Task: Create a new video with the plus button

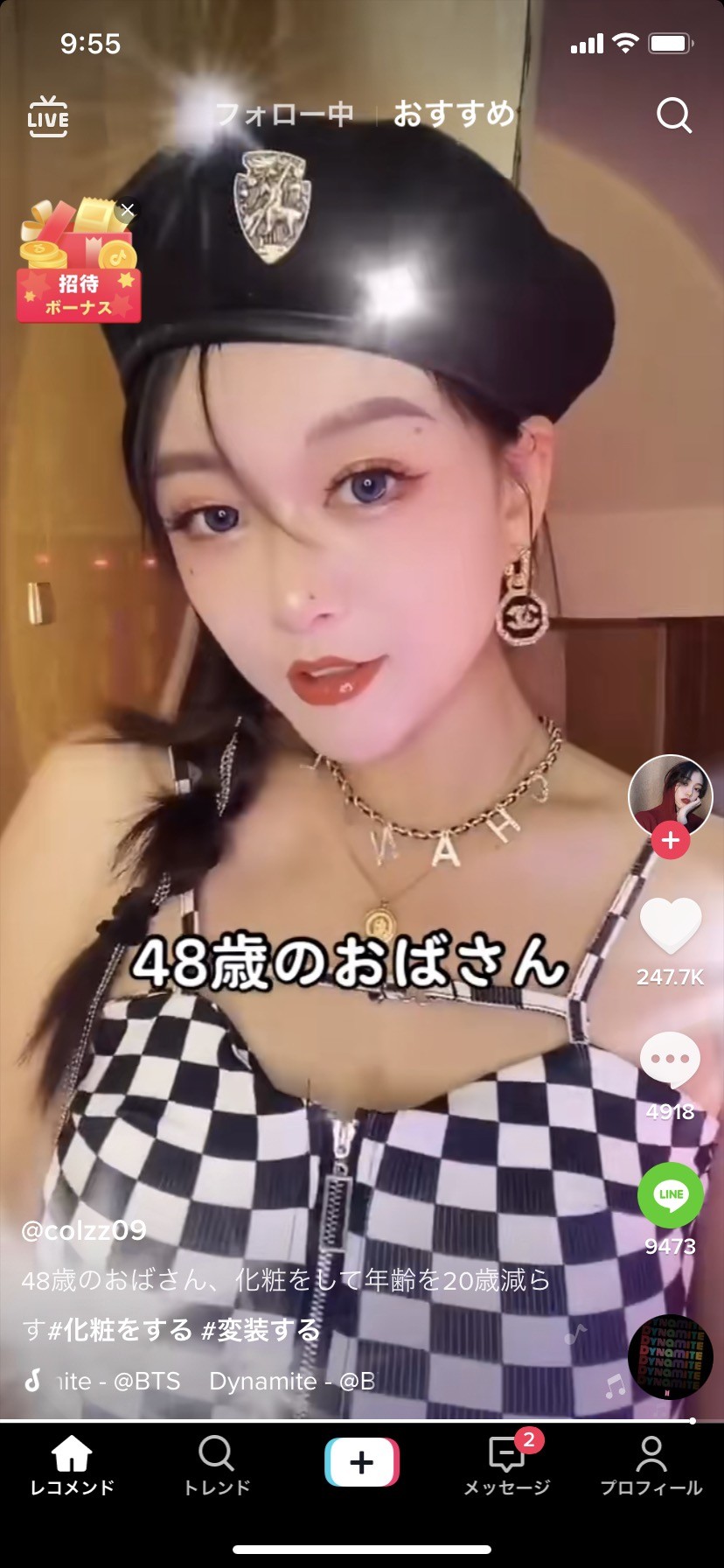Action: 362,1462
